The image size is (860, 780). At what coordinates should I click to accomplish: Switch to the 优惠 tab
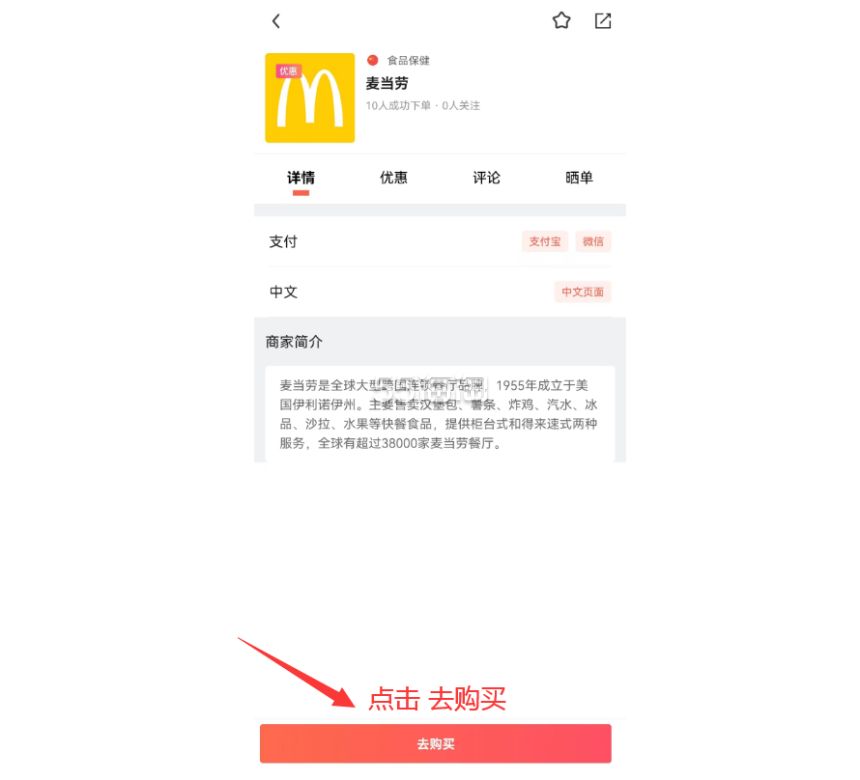point(393,178)
